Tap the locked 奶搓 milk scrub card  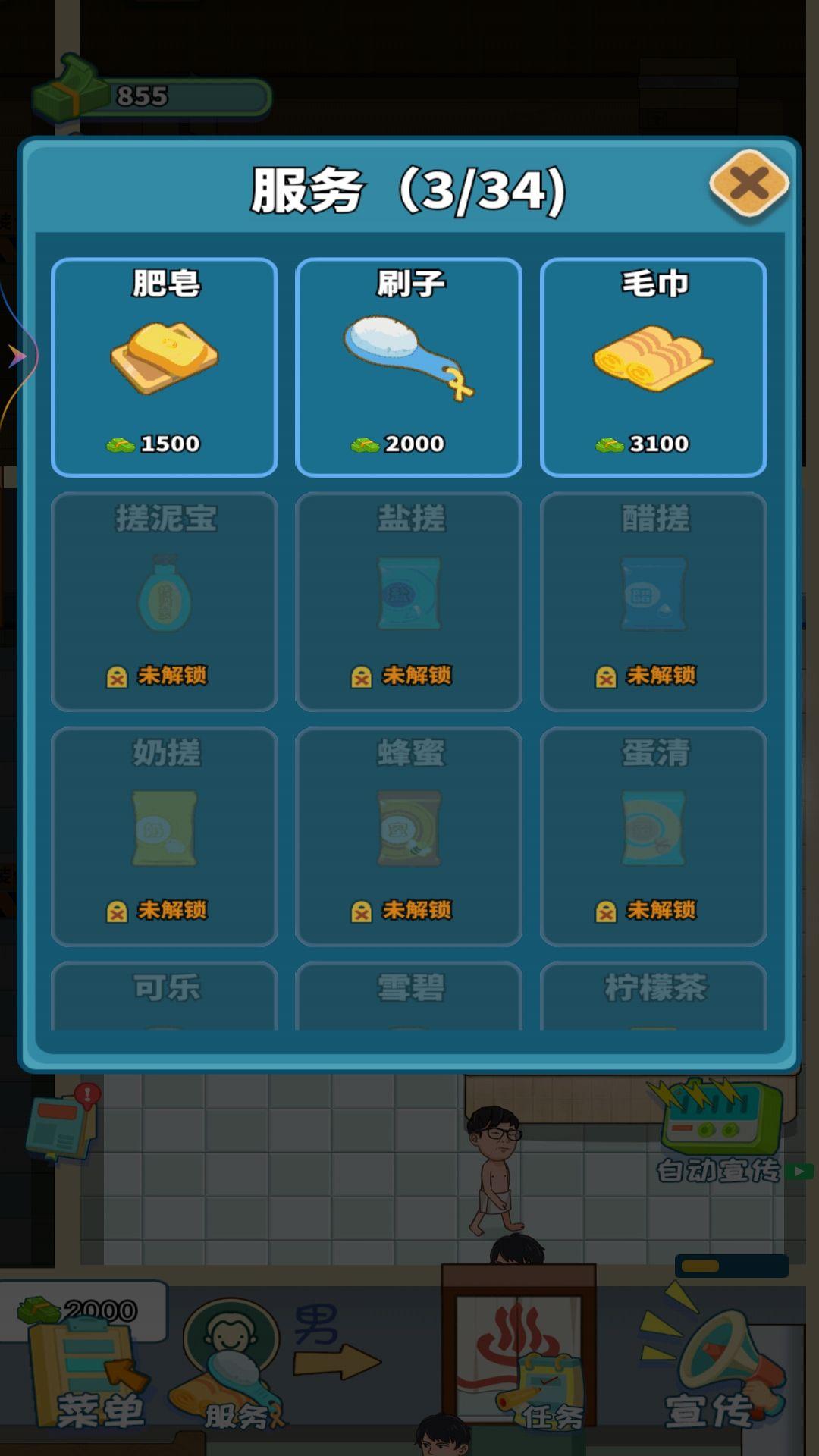165,836
